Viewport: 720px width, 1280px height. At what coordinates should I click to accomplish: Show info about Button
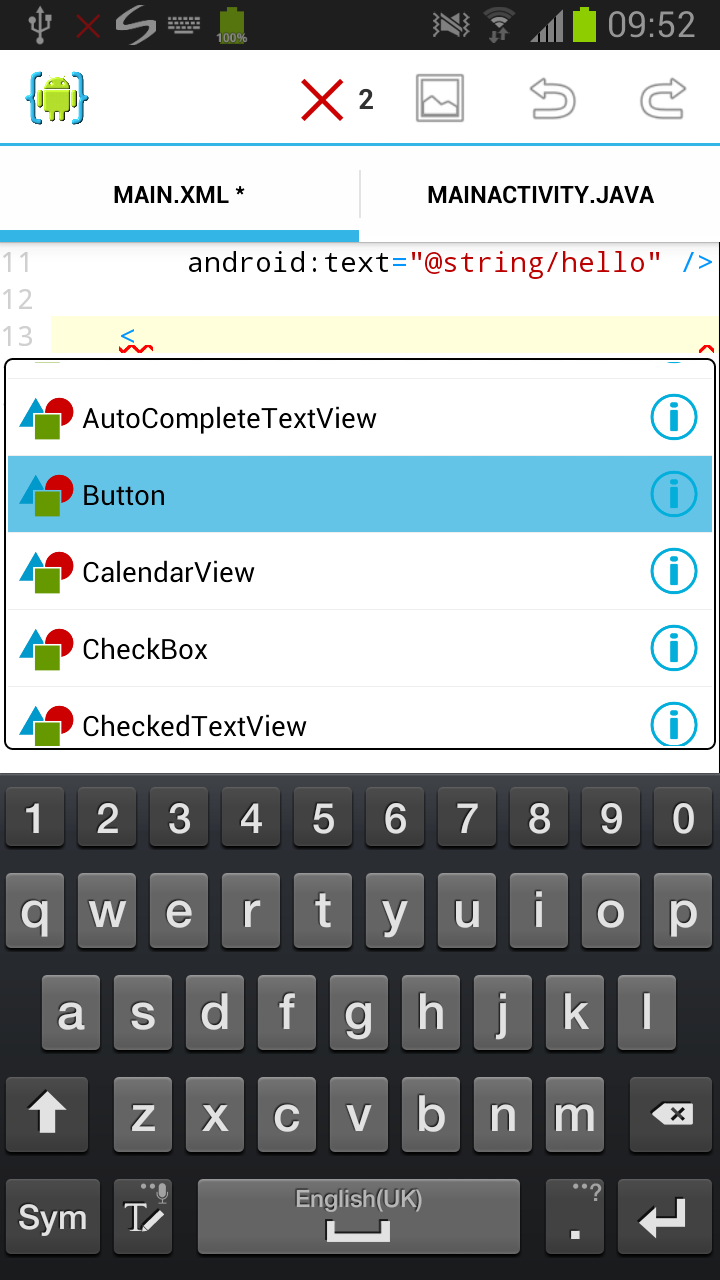pos(674,494)
